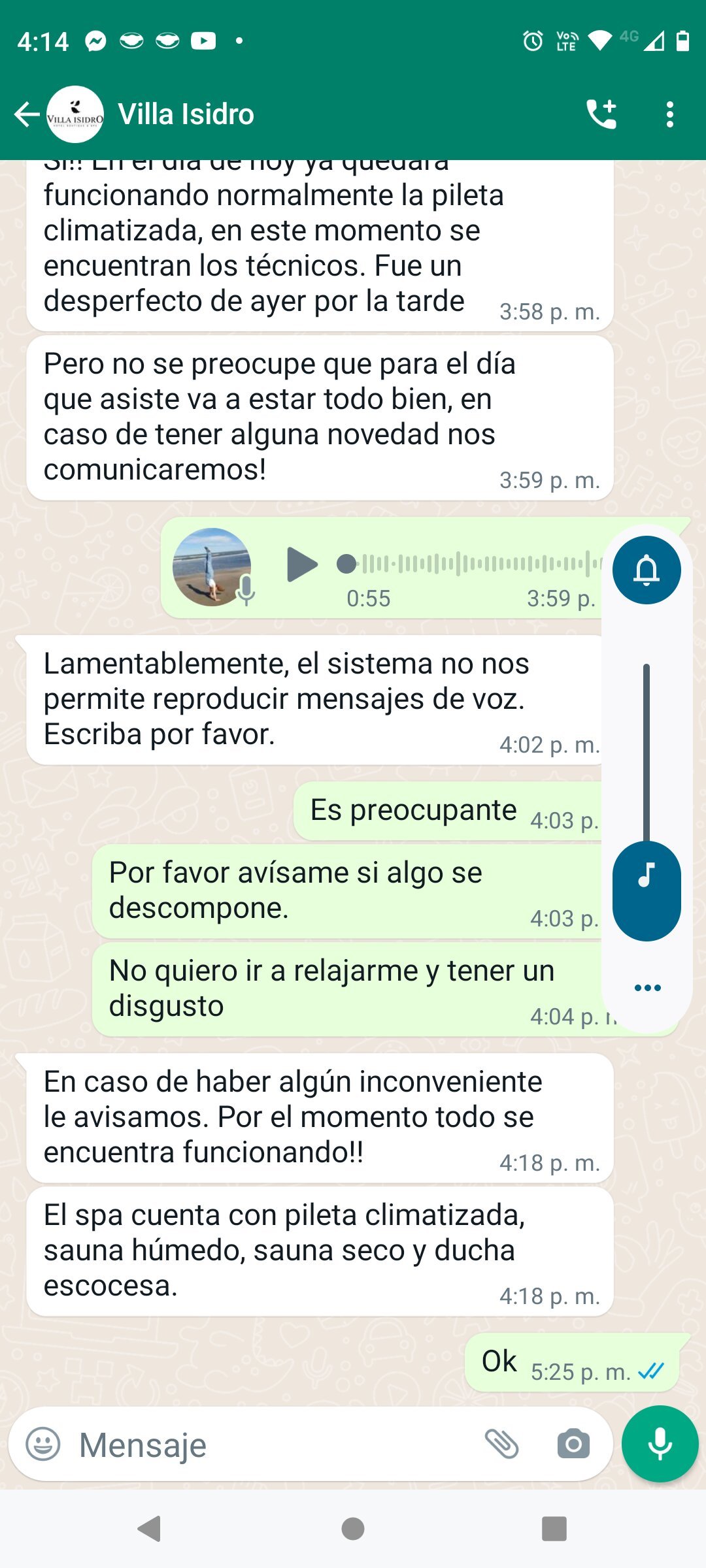Go back to the chats list
This screenshot has width=706, height=1568.
click(x=26, y=114)
